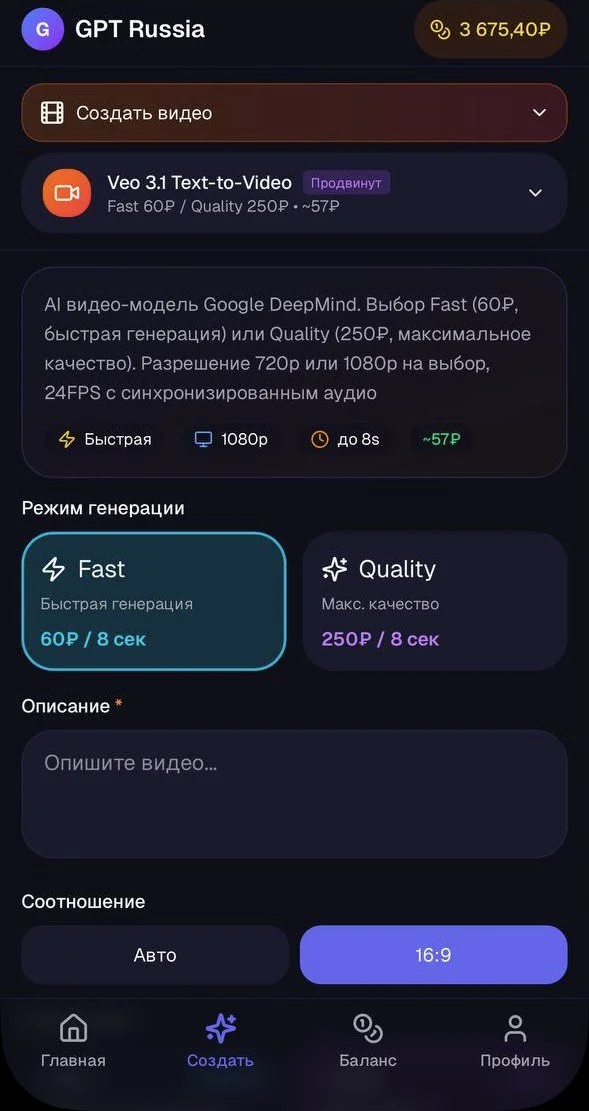This screenshot has height=1111, width=589.
Task: Open the 3 675,40₽ balance chip
Action: [x=490, y=30]
